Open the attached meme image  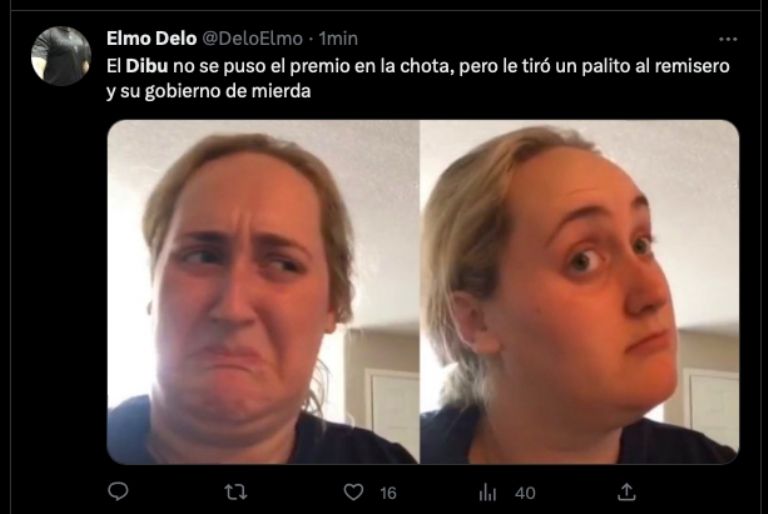[x=422, y=292]
